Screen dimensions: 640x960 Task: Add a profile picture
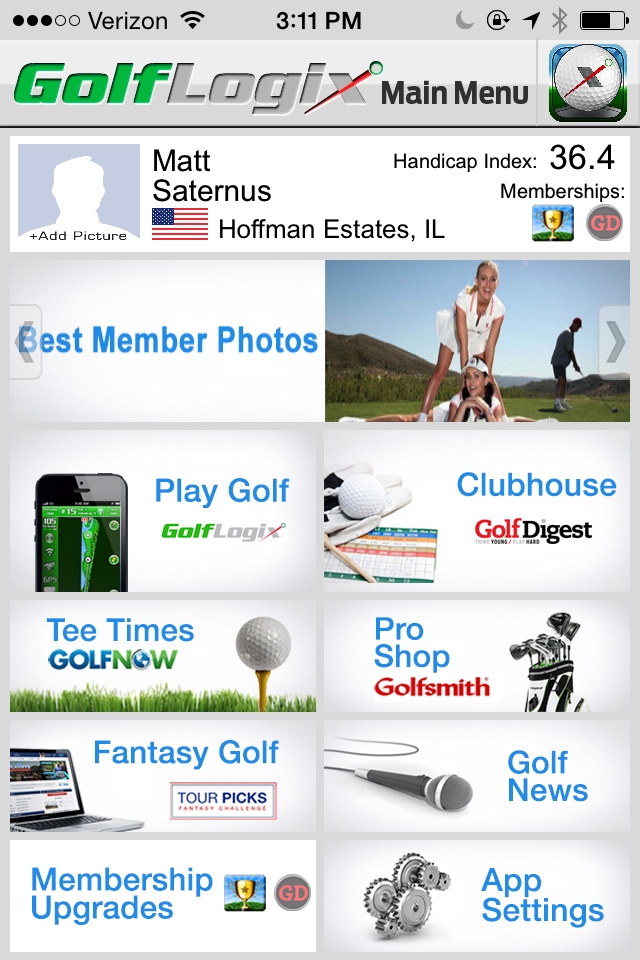point(79,194)
